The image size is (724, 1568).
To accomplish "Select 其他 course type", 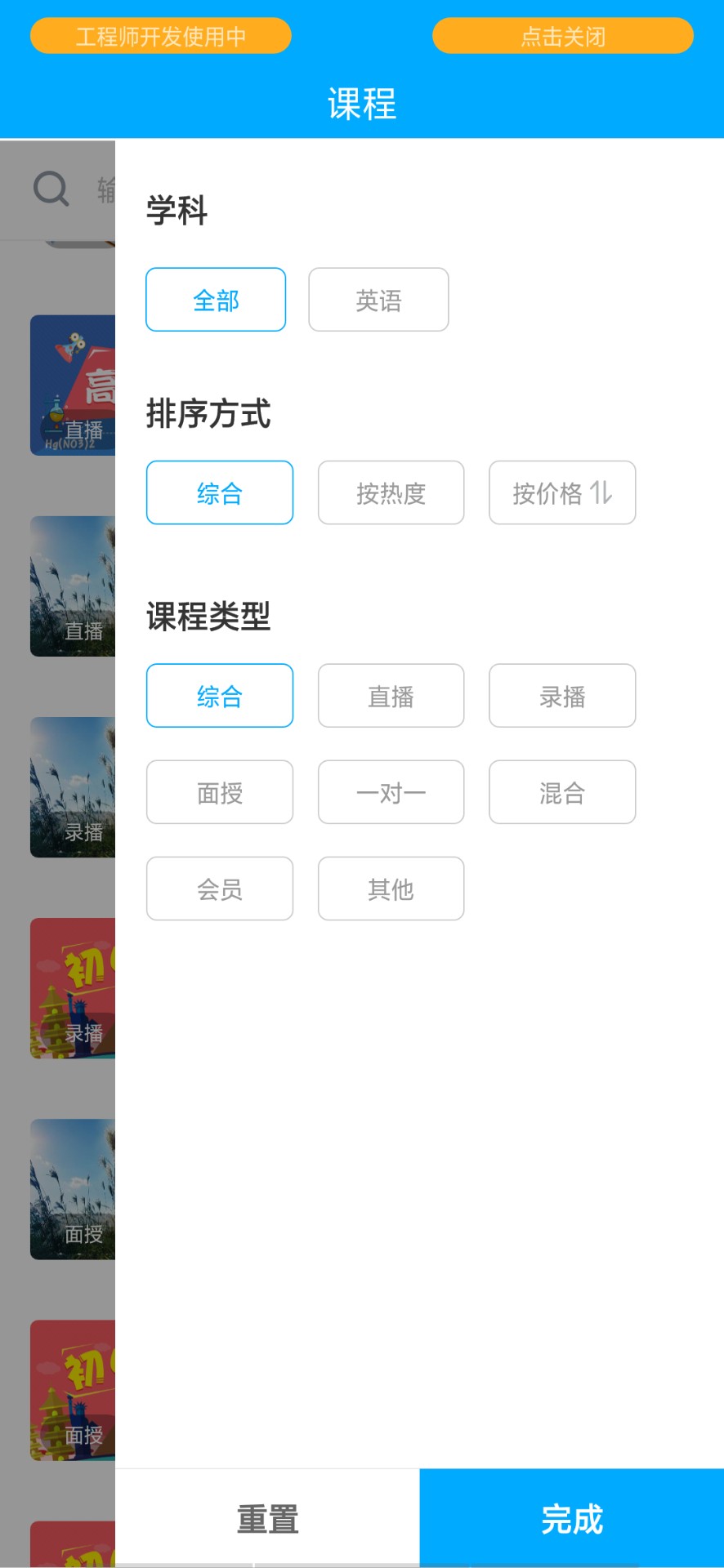I will (391, 888).
